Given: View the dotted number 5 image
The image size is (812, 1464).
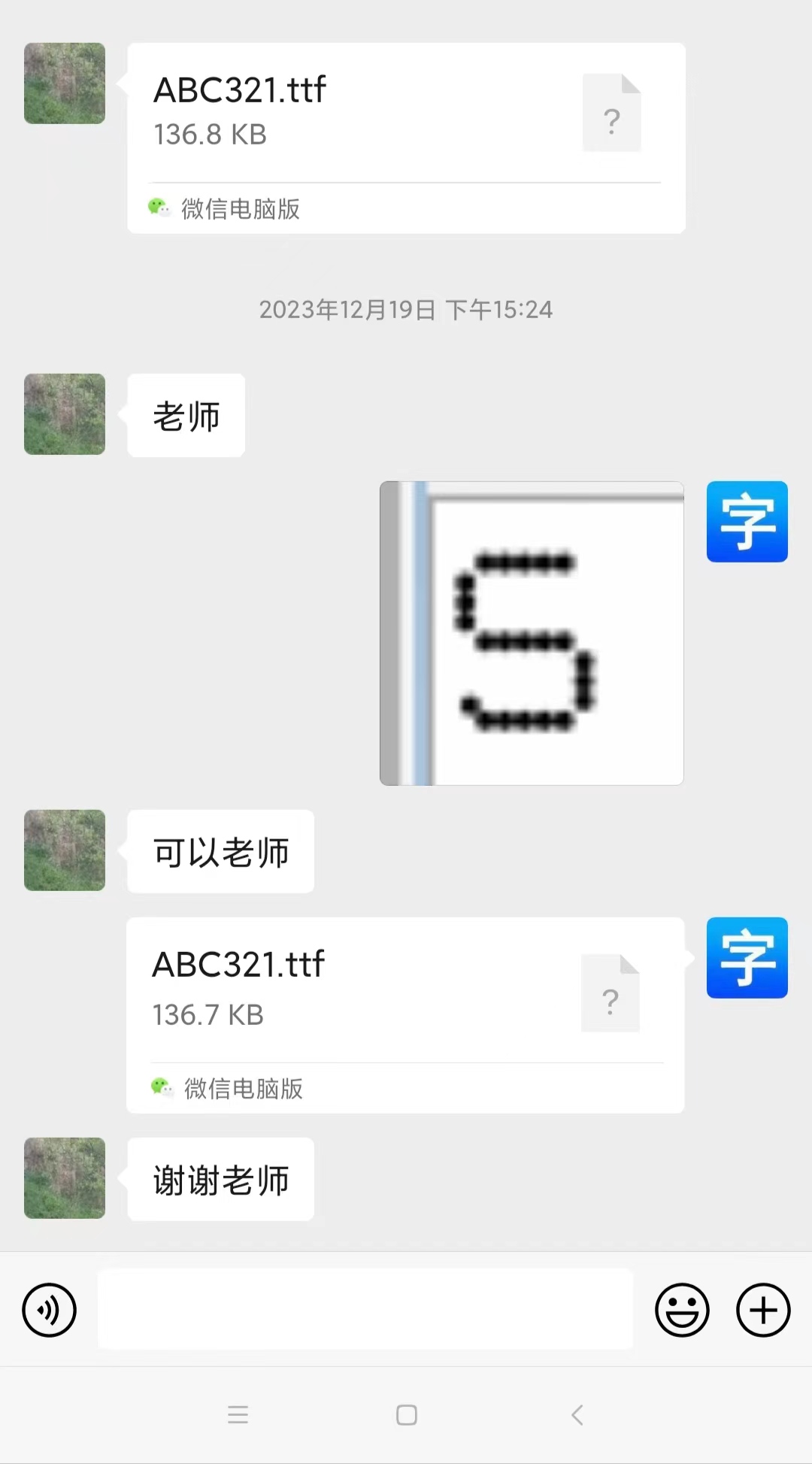Looking at the screenshot, I should [x=532, y=633].
